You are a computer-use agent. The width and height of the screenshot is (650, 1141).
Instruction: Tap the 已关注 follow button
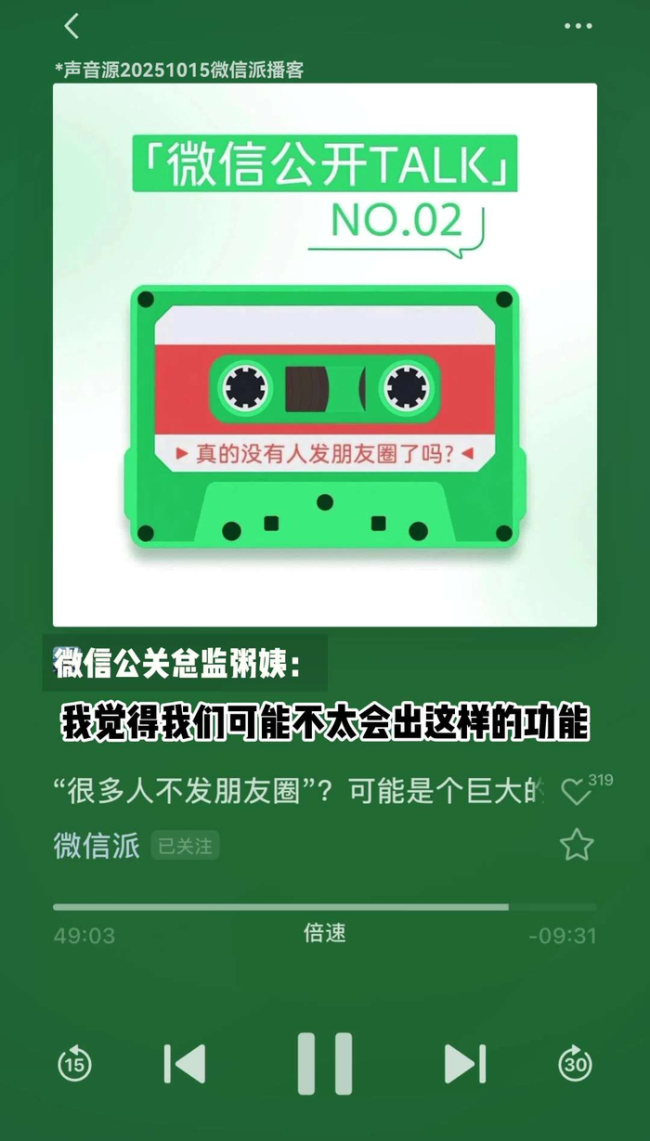point(185,846)
